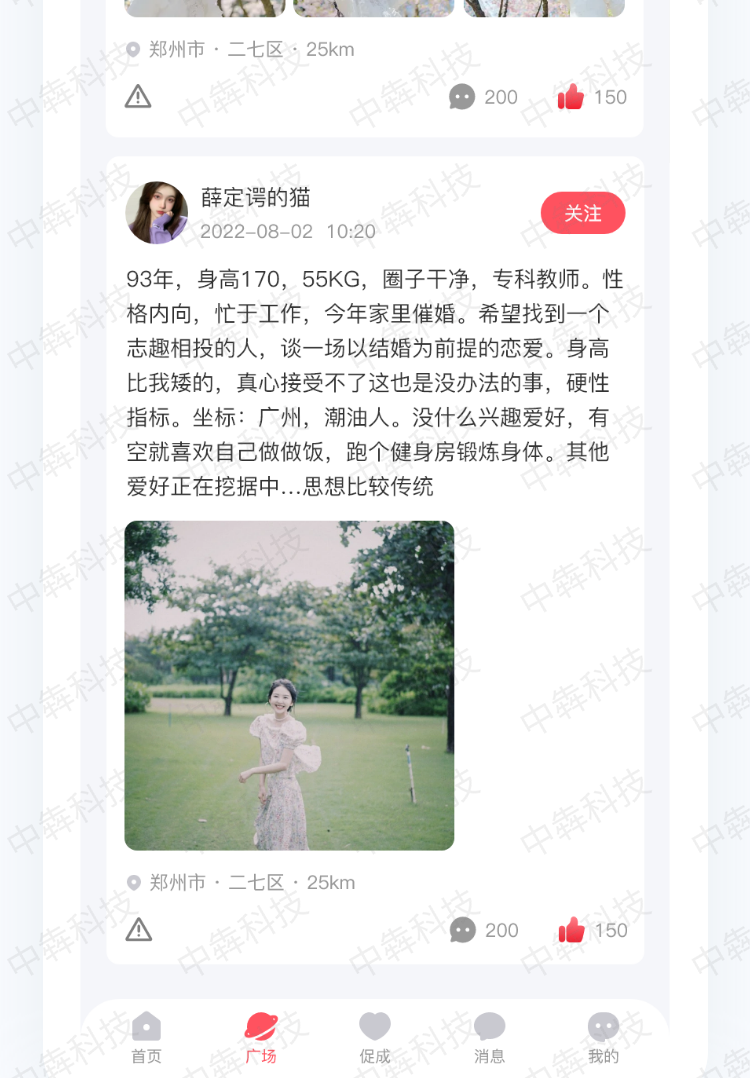This screenshot has height=1078, width=750.
Task: Open the 消息 tab
Action: pos(489,1037)
